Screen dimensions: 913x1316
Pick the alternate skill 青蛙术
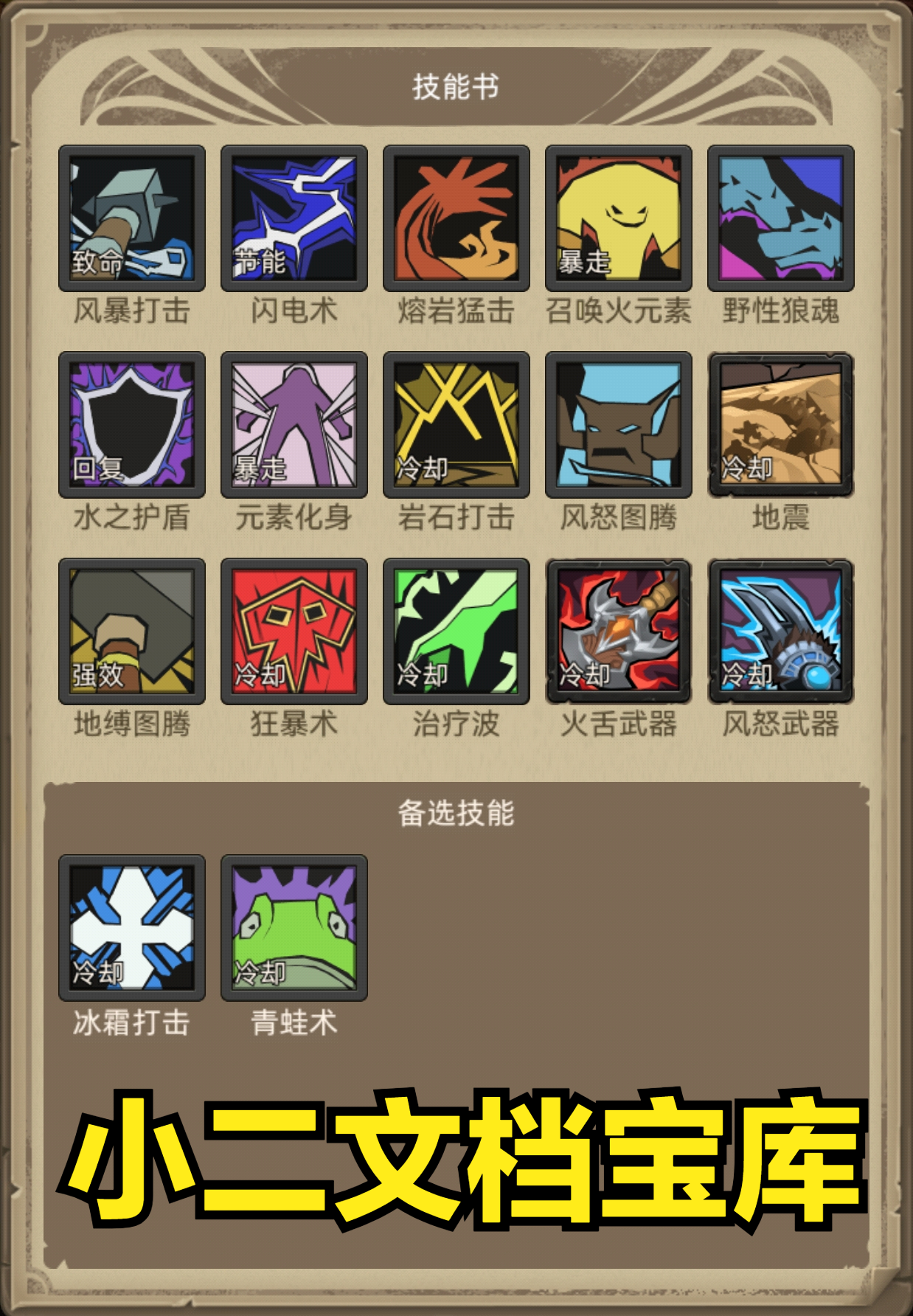294,928
